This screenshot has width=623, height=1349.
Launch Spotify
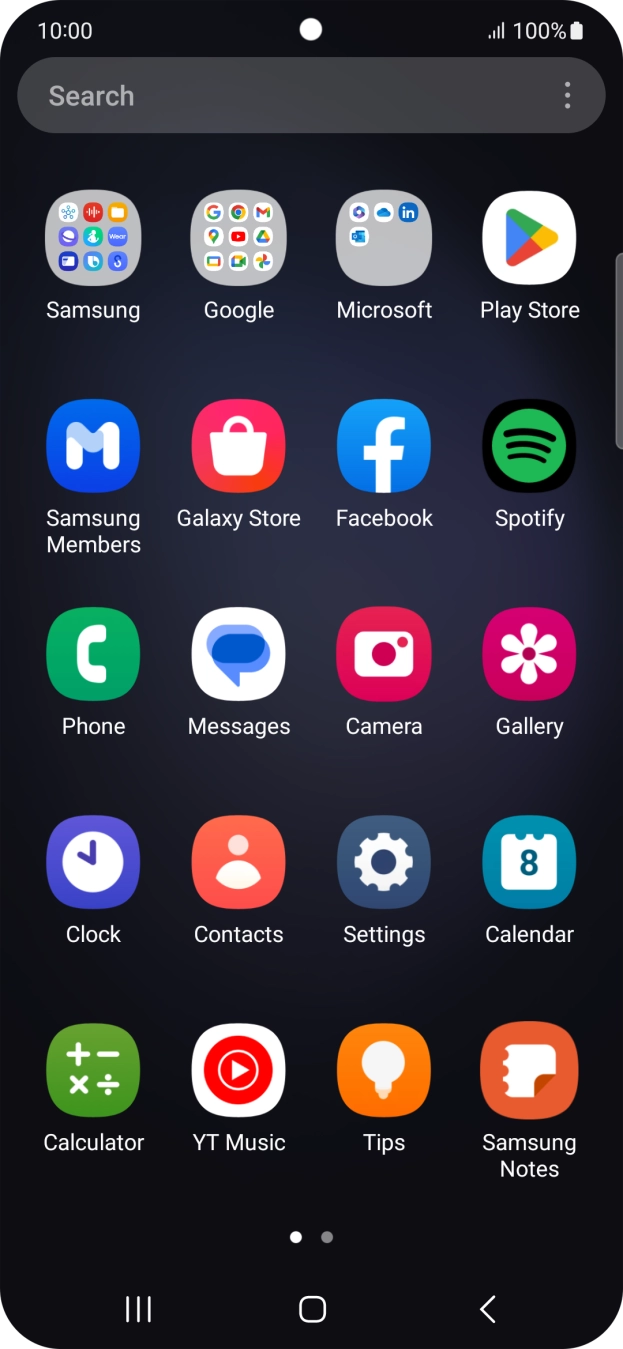pyautogui.click(x=529, y=446)
